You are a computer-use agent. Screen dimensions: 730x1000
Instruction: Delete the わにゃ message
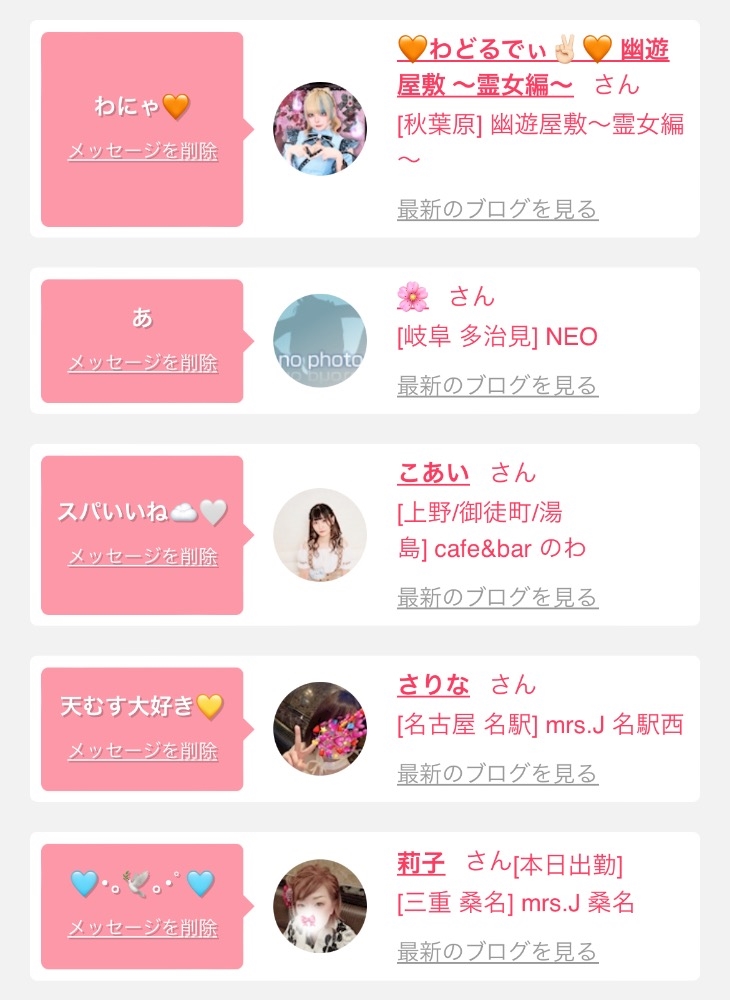[x=142, y=152]
